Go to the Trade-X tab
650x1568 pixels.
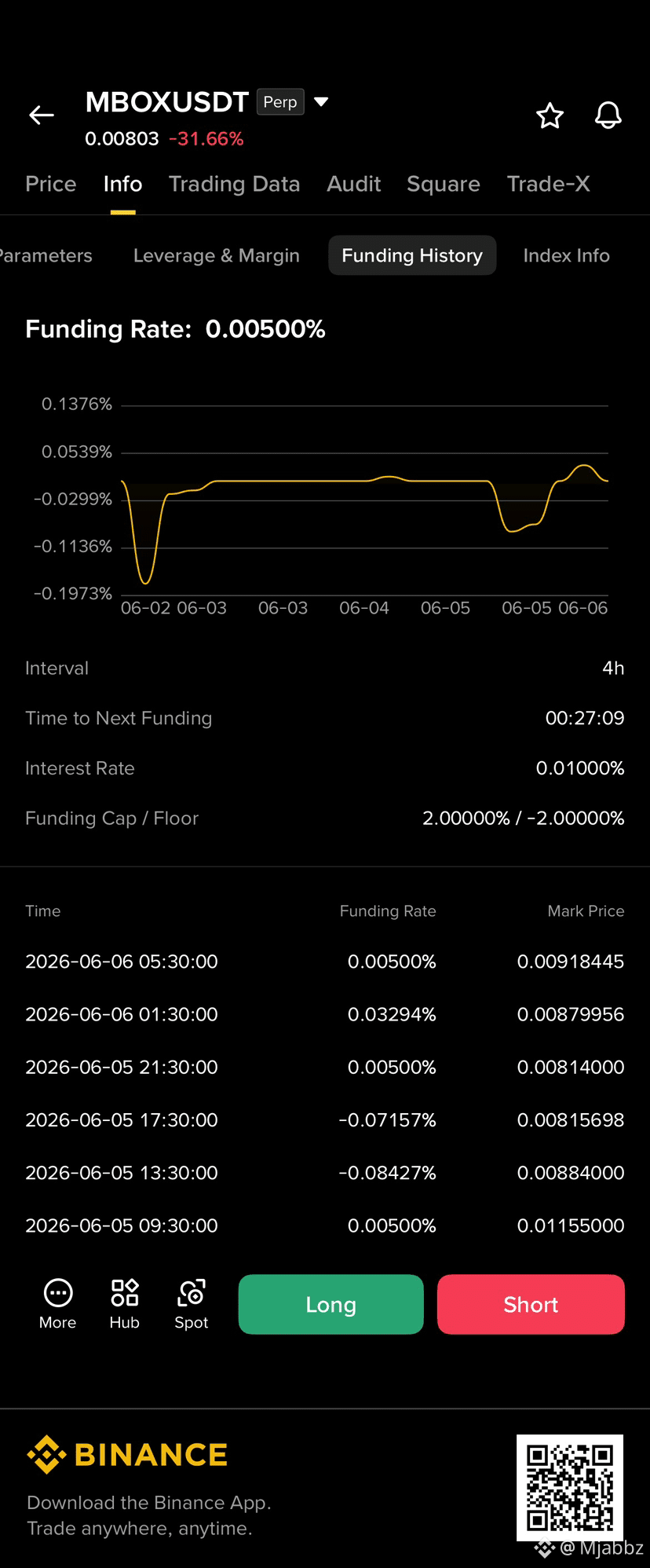[x=548, y=184]
